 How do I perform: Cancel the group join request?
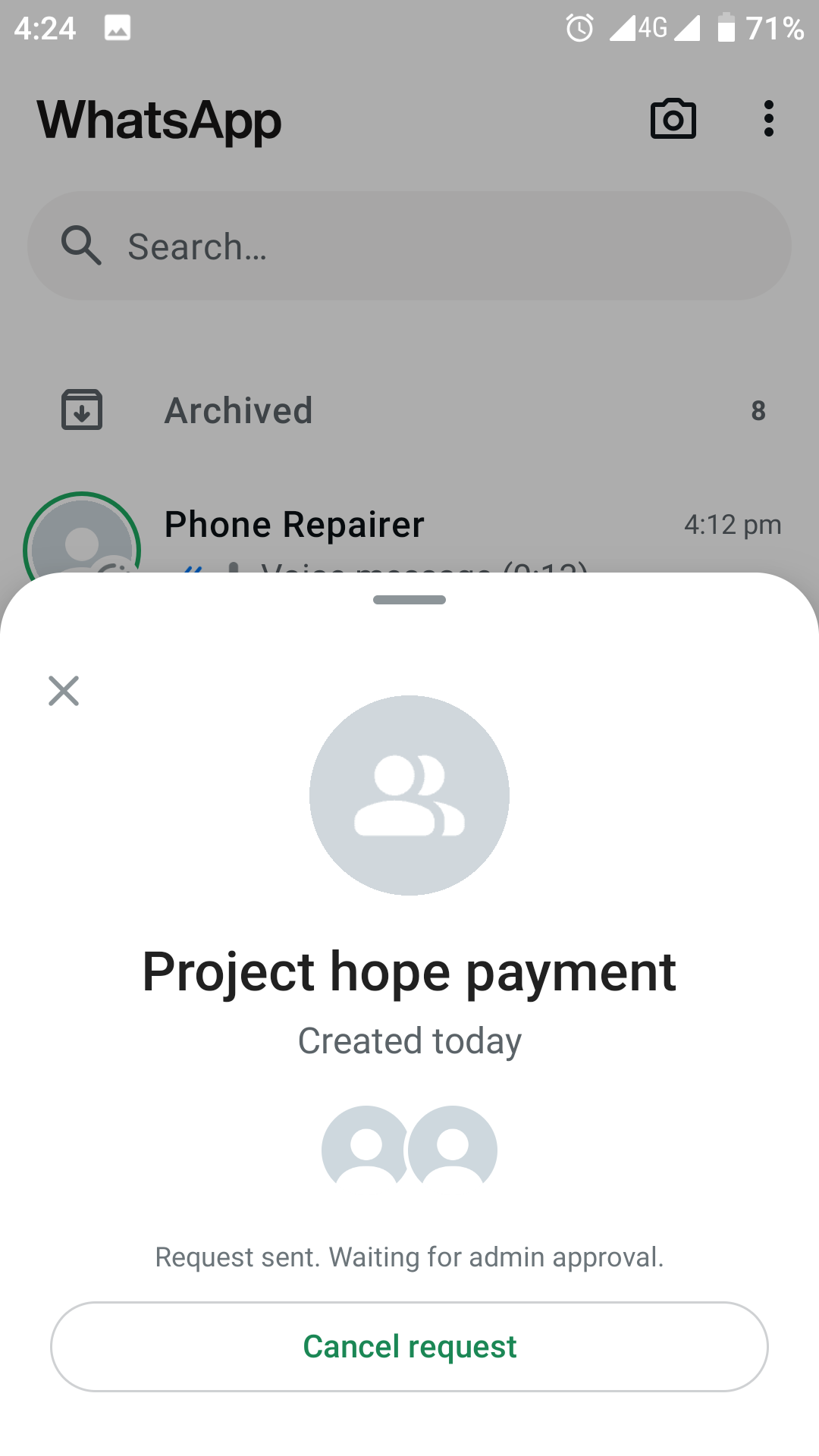point(409,1347)
